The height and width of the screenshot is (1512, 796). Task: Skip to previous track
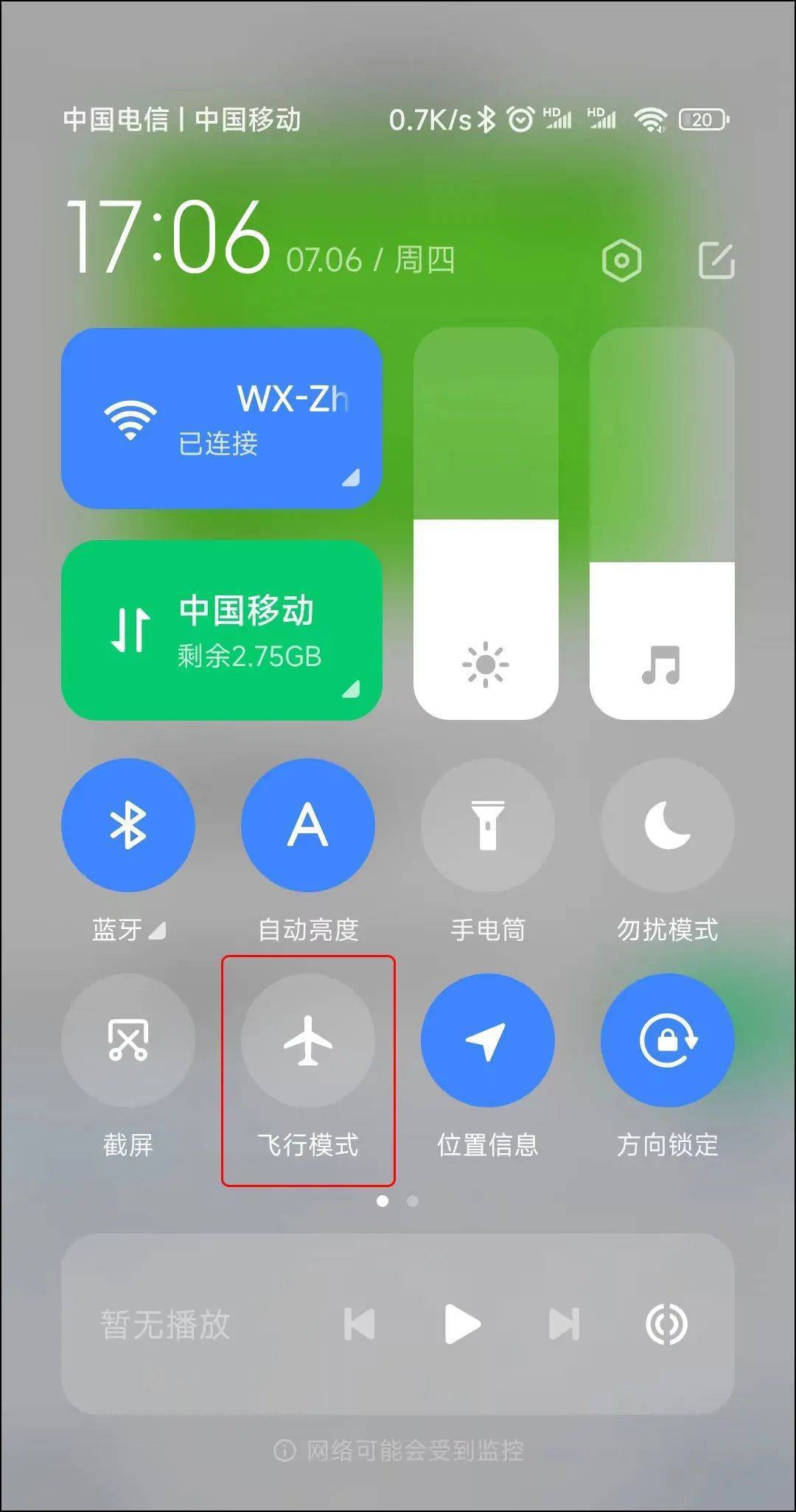(x=360, y=1324)
